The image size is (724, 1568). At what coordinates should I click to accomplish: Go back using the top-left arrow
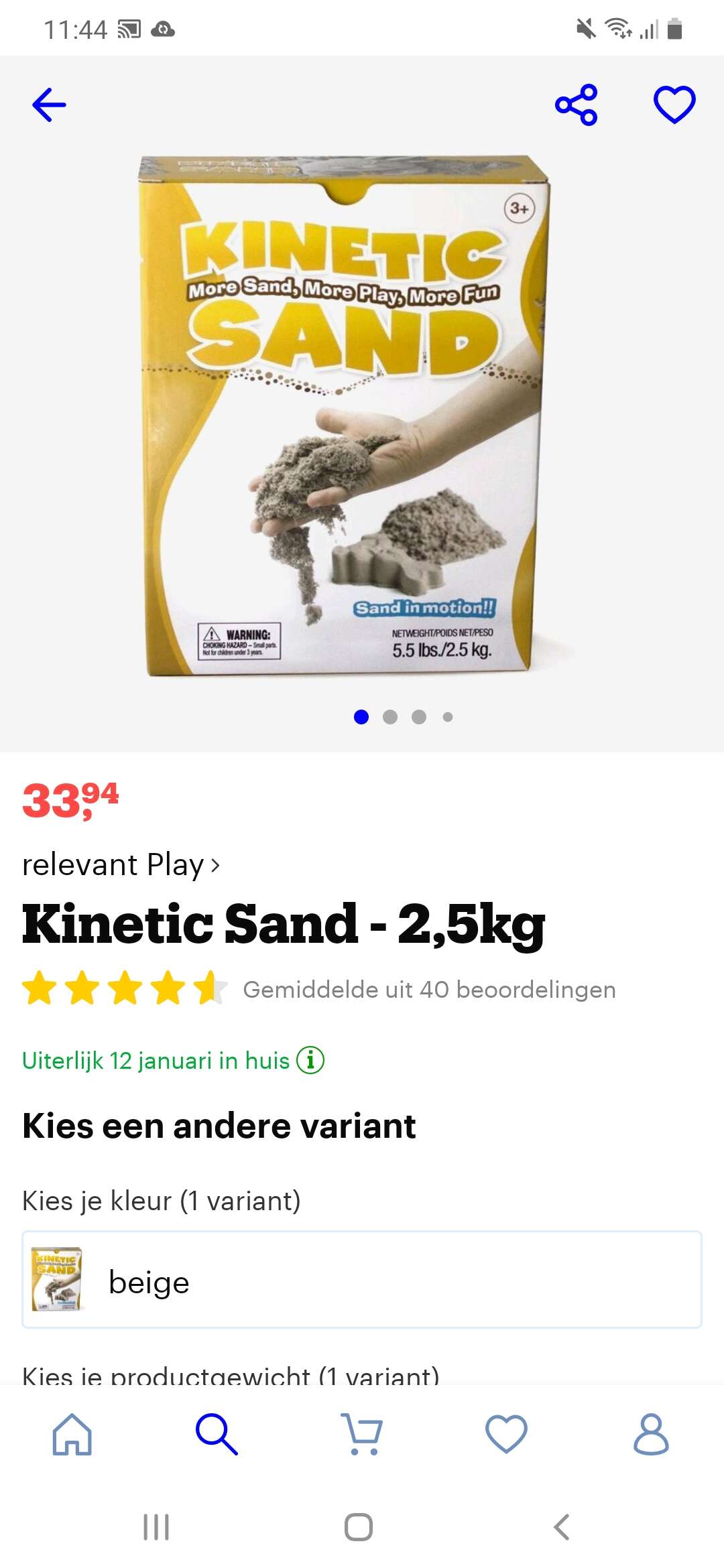click(49, 105)
